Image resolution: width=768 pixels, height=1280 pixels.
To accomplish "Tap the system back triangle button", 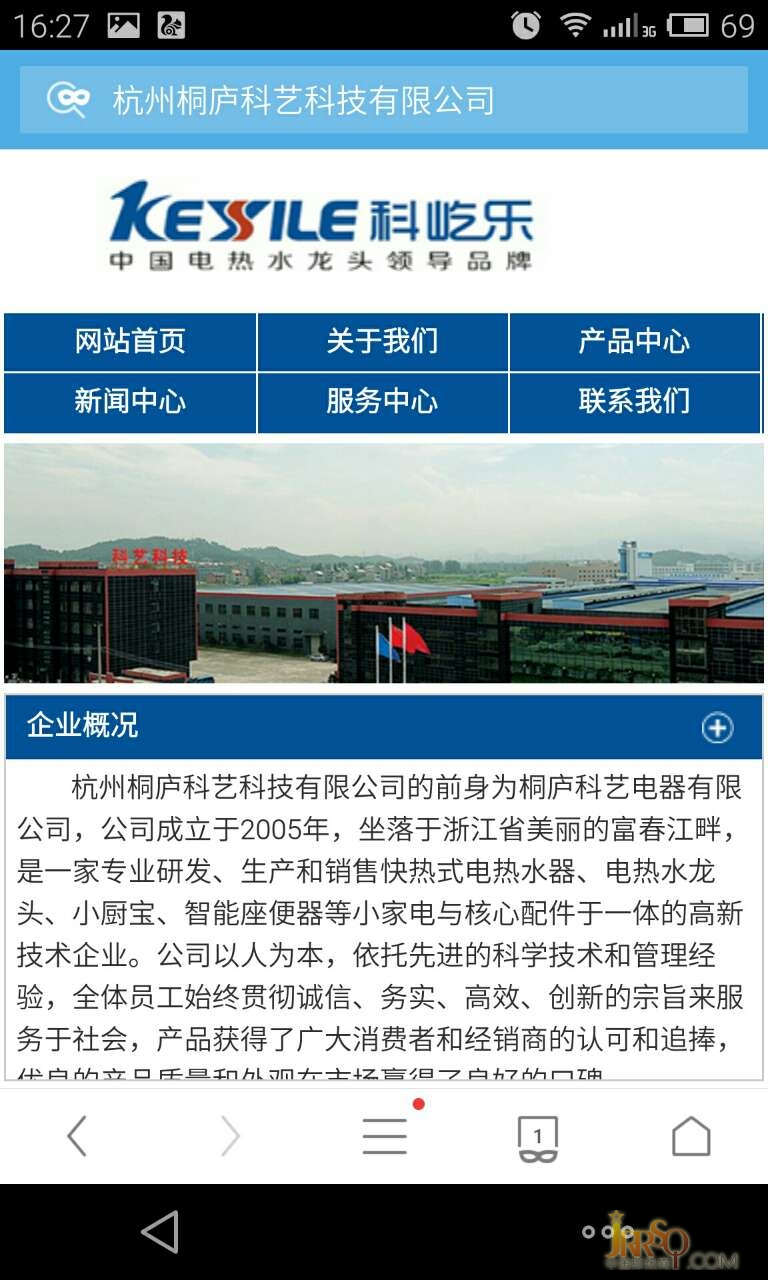I will [x=160, y=1232].
